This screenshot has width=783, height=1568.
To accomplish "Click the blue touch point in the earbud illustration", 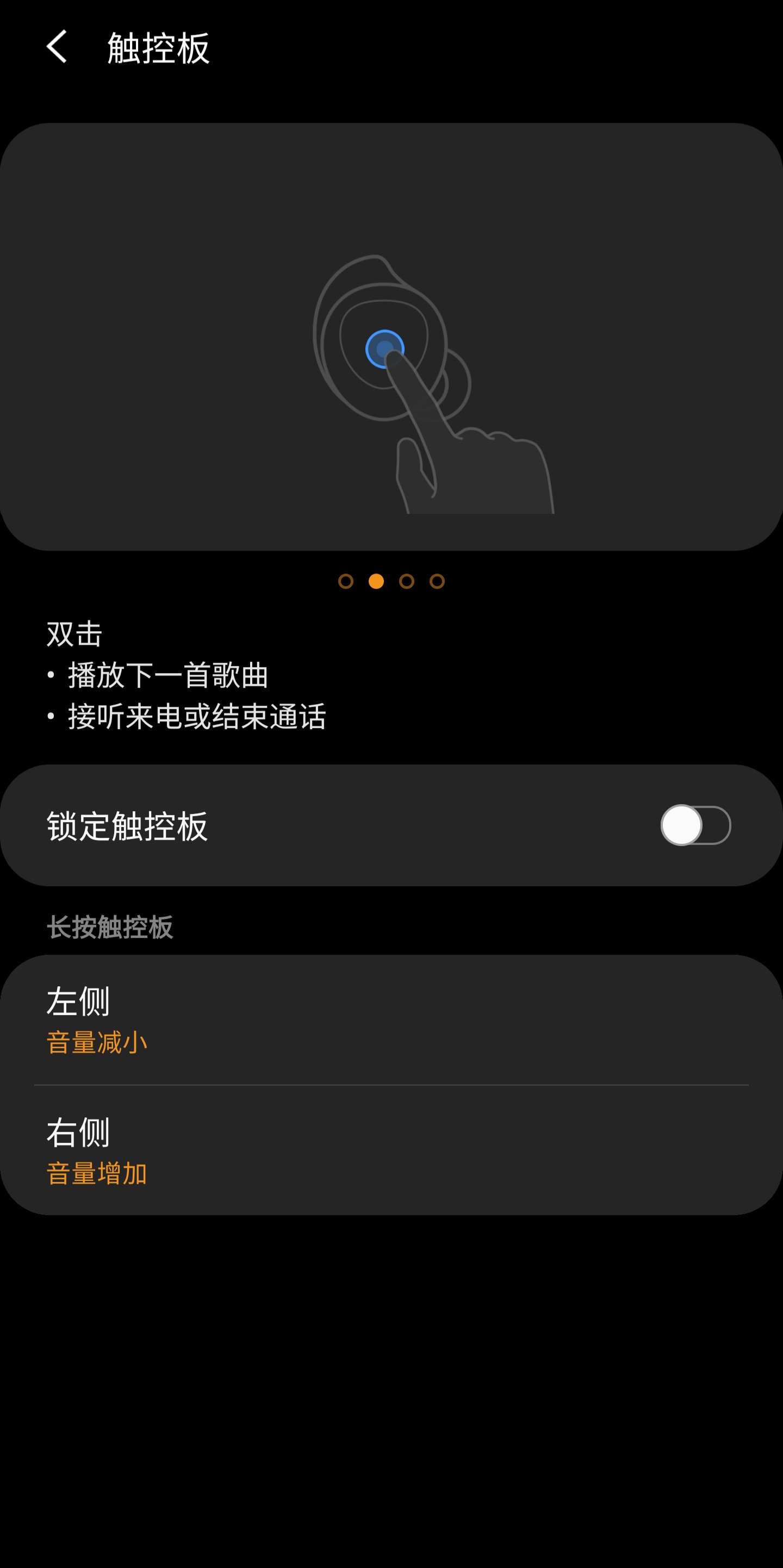I will 387,347.
